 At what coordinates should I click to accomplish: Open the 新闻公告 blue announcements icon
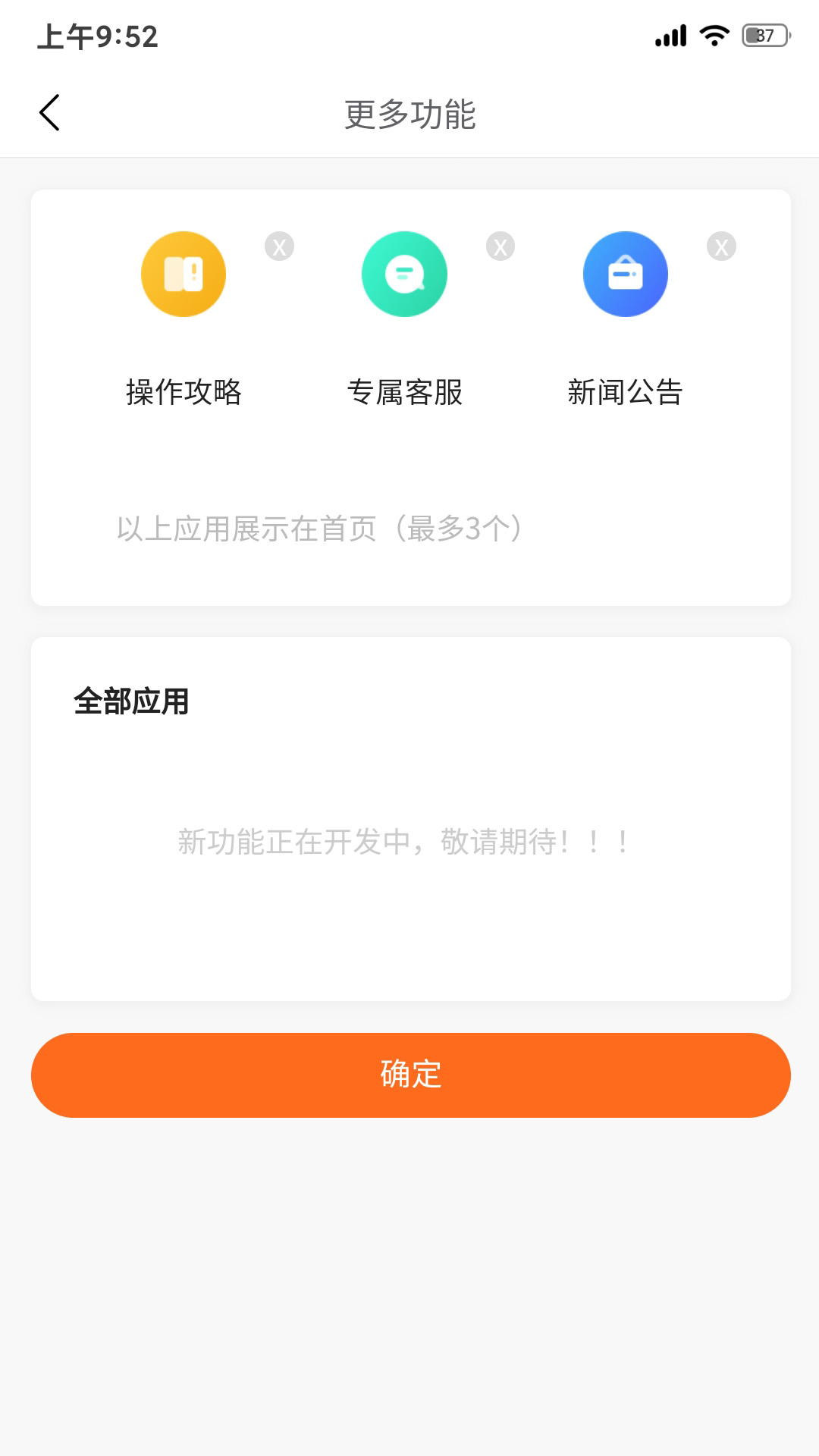(x=625, y=274)
